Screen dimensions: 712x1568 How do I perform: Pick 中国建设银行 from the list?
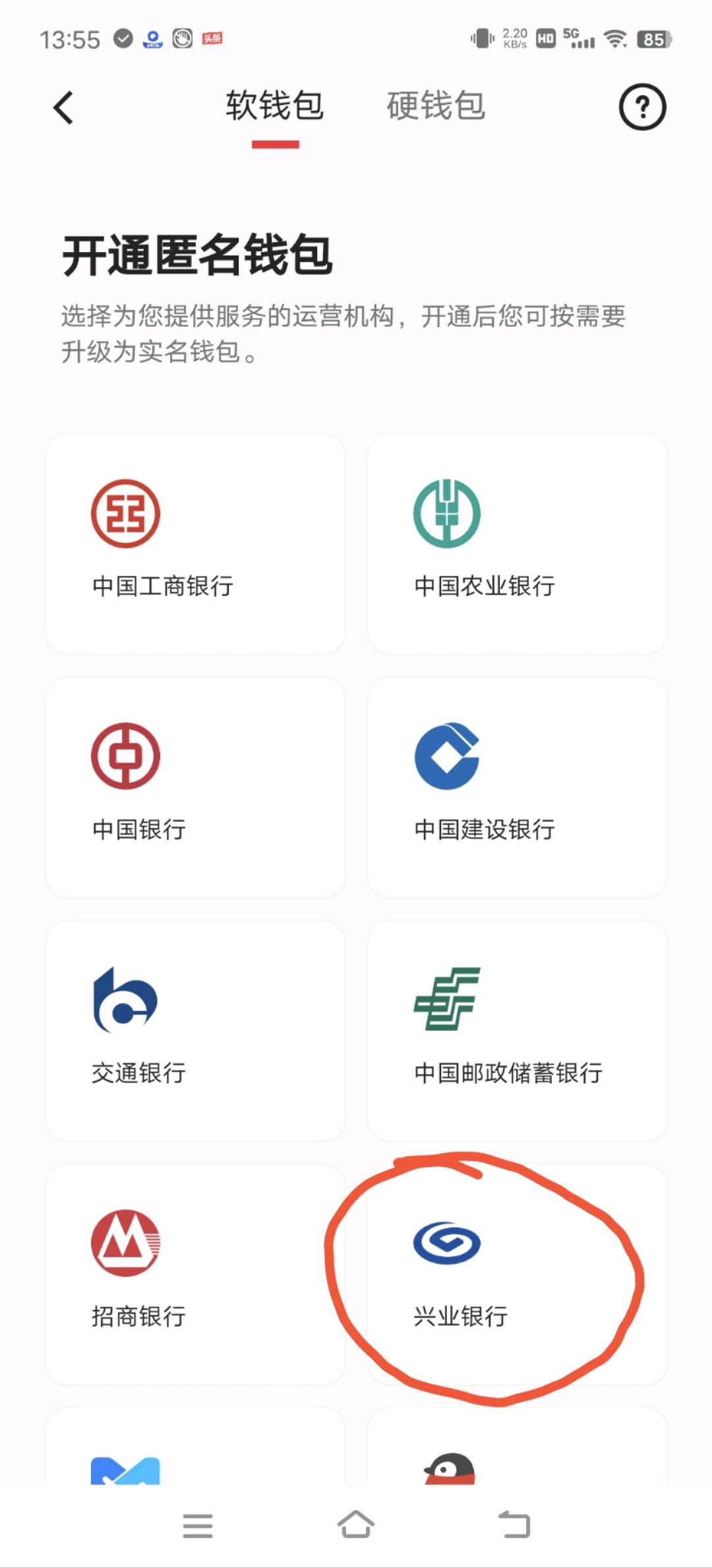click(x=517, y=787)
